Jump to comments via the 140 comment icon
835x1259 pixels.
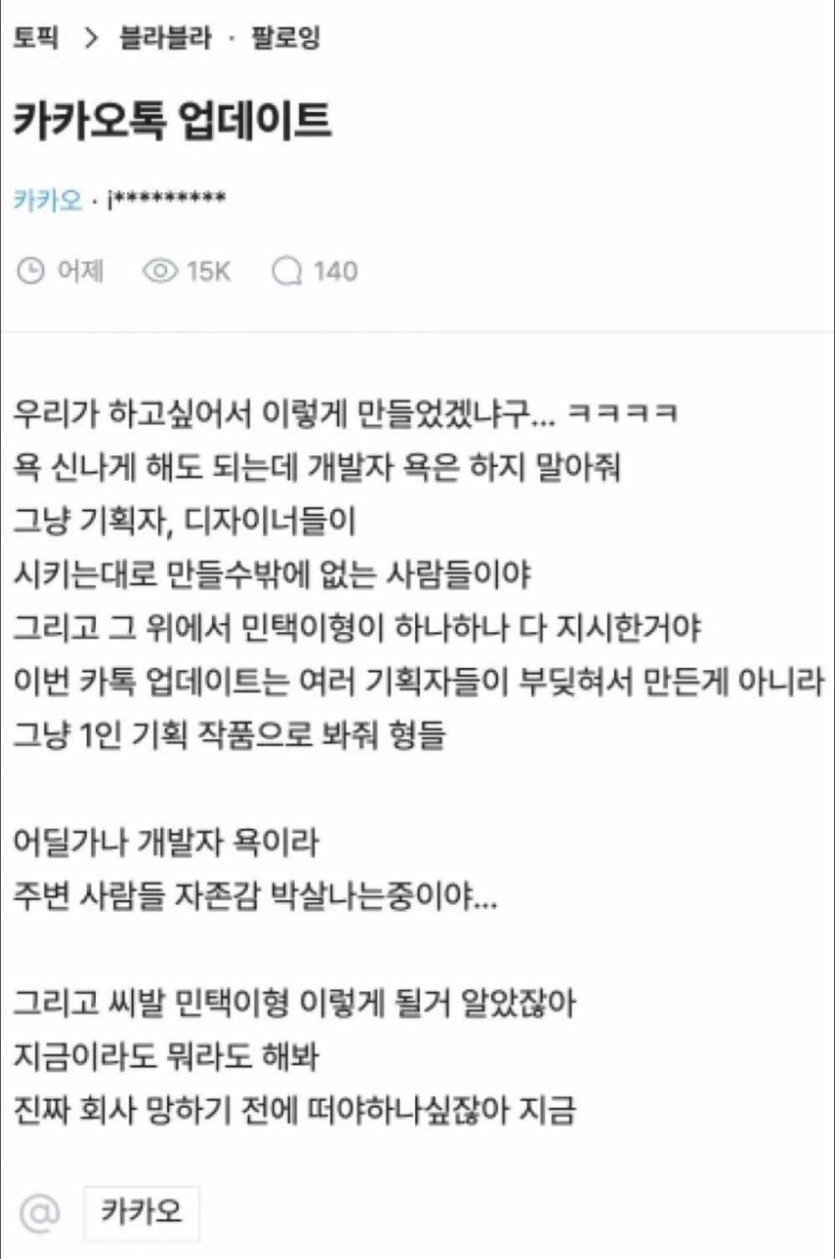pyautogui.click(x=287, y=271)
